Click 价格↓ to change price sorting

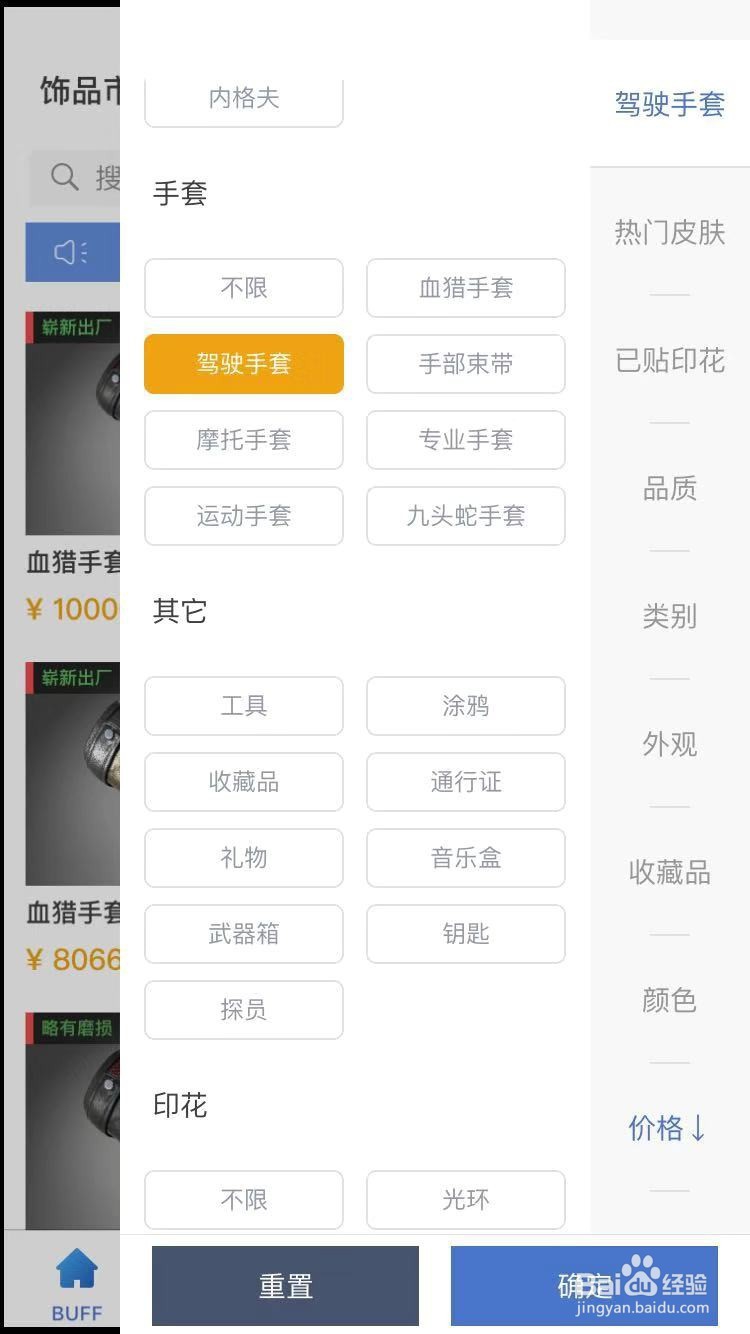[x=666, y=1128]
